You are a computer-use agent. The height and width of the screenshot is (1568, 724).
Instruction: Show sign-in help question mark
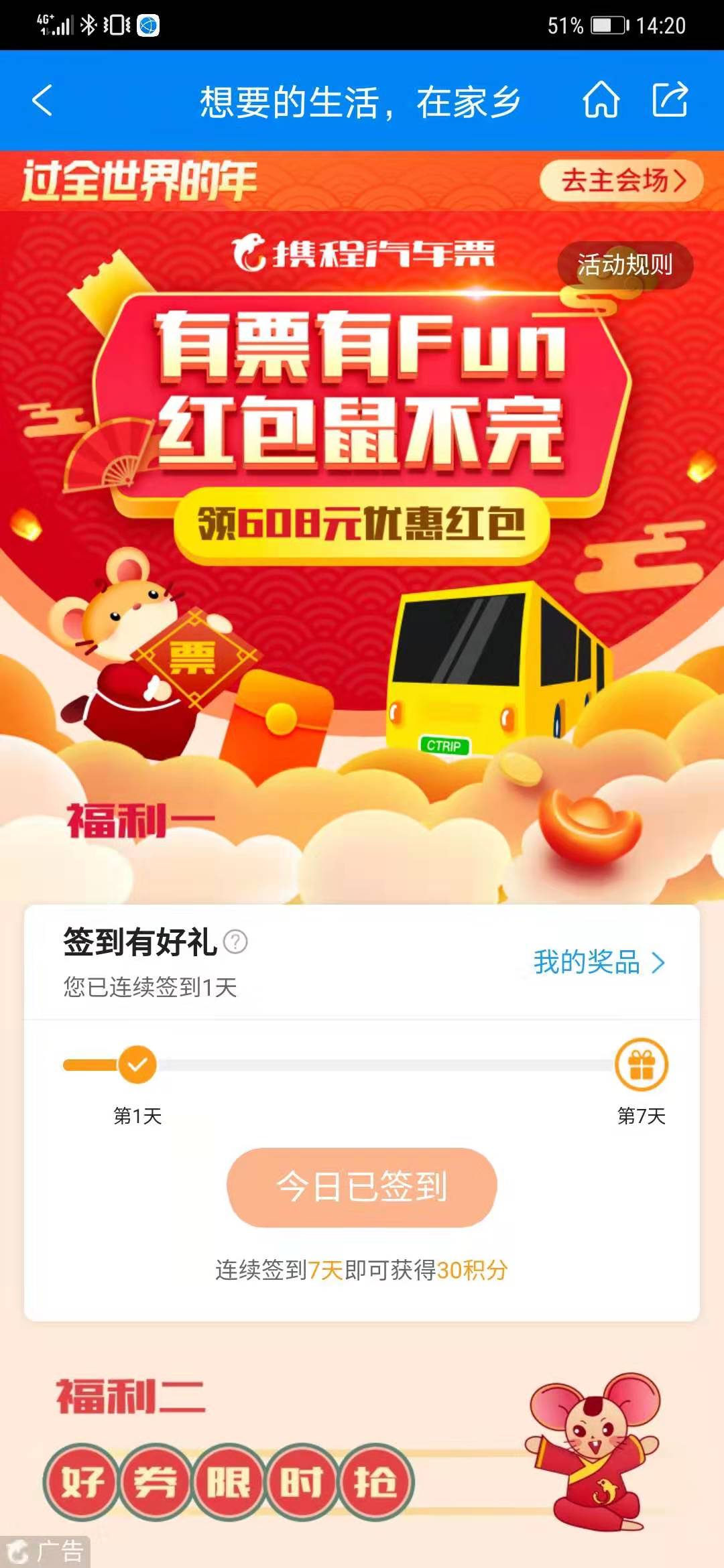coord(235,942)
